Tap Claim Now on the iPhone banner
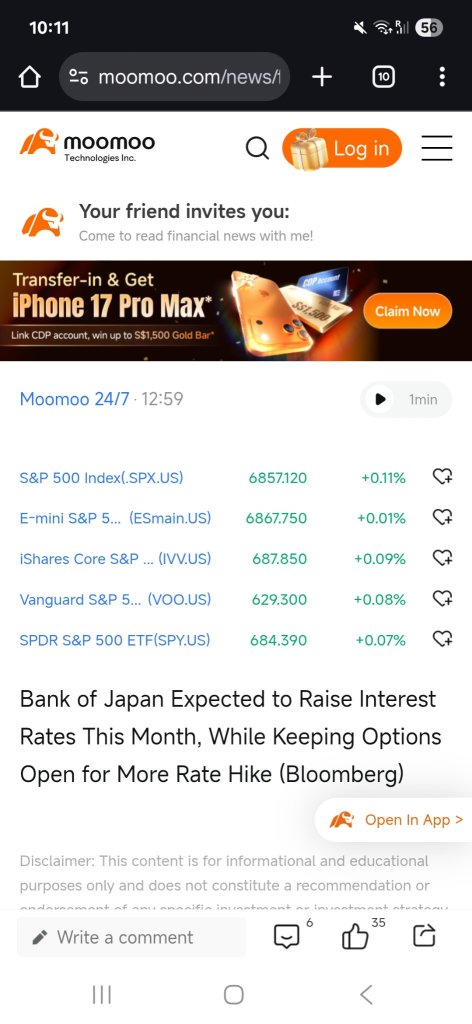This screenshot has height=1024, width=472. (407, 312)
